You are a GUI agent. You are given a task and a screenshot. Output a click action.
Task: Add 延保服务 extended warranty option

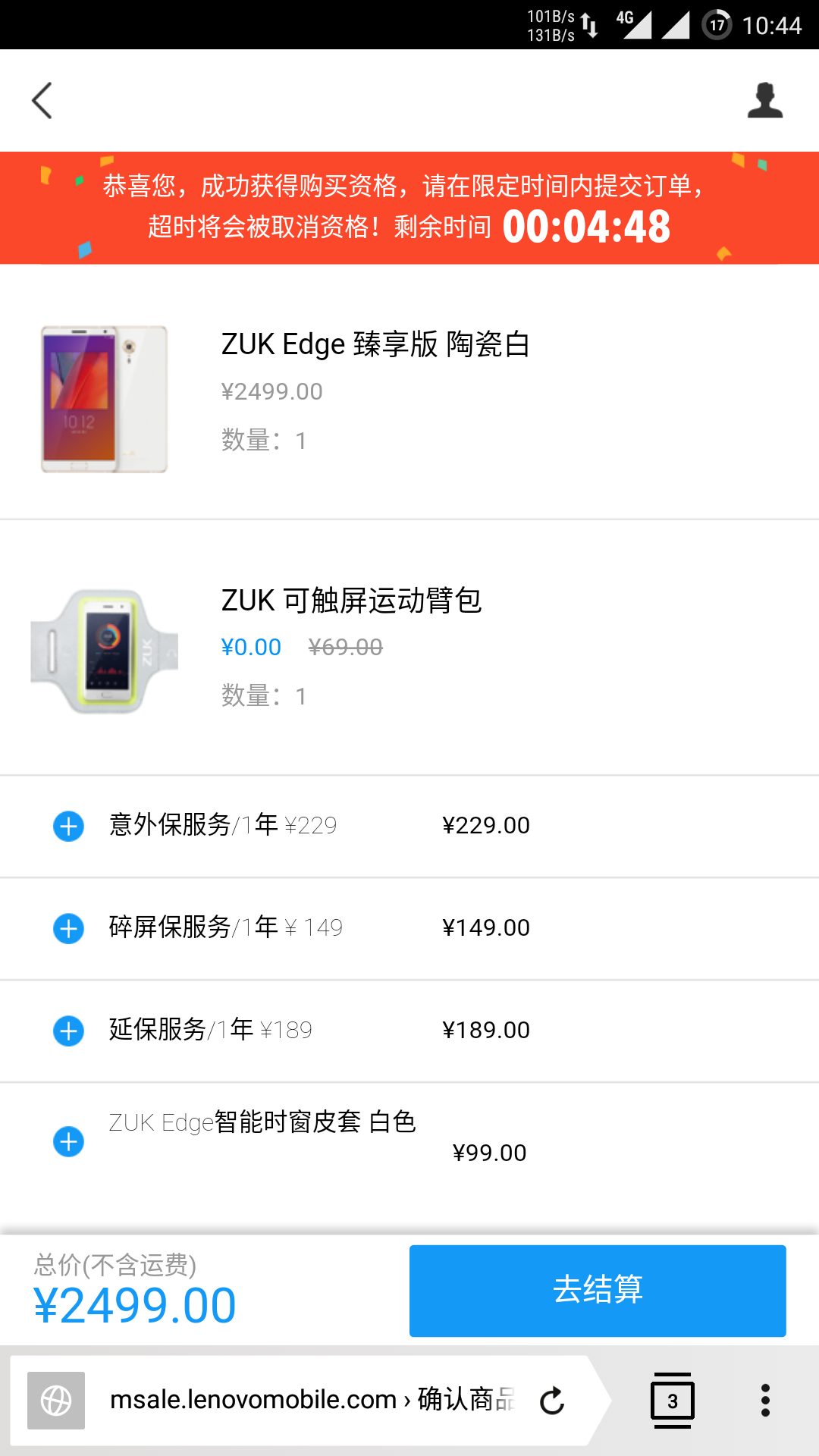[x=68, y=1031]
